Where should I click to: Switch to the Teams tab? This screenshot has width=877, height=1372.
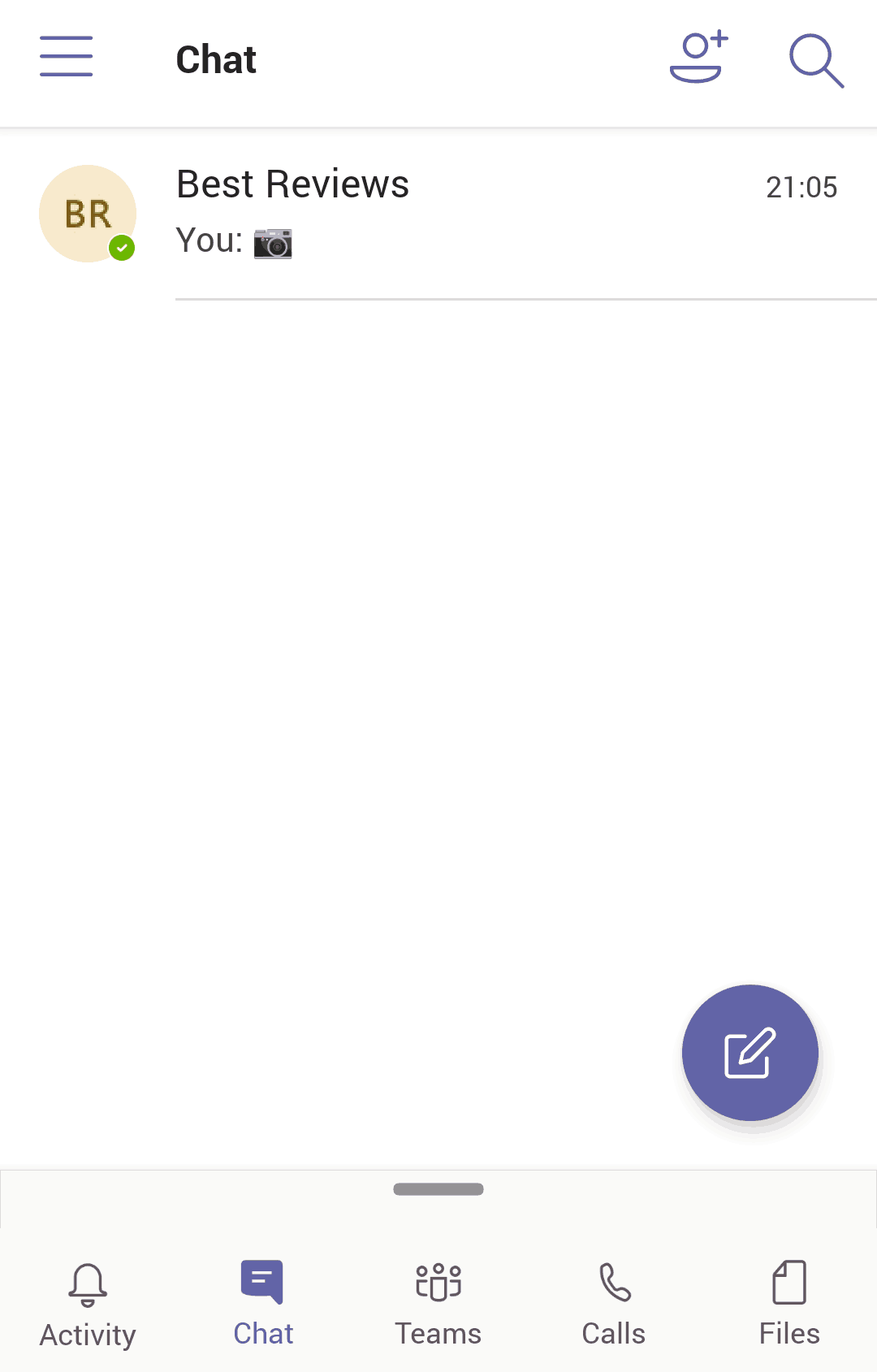click(x=438, y=1304)
